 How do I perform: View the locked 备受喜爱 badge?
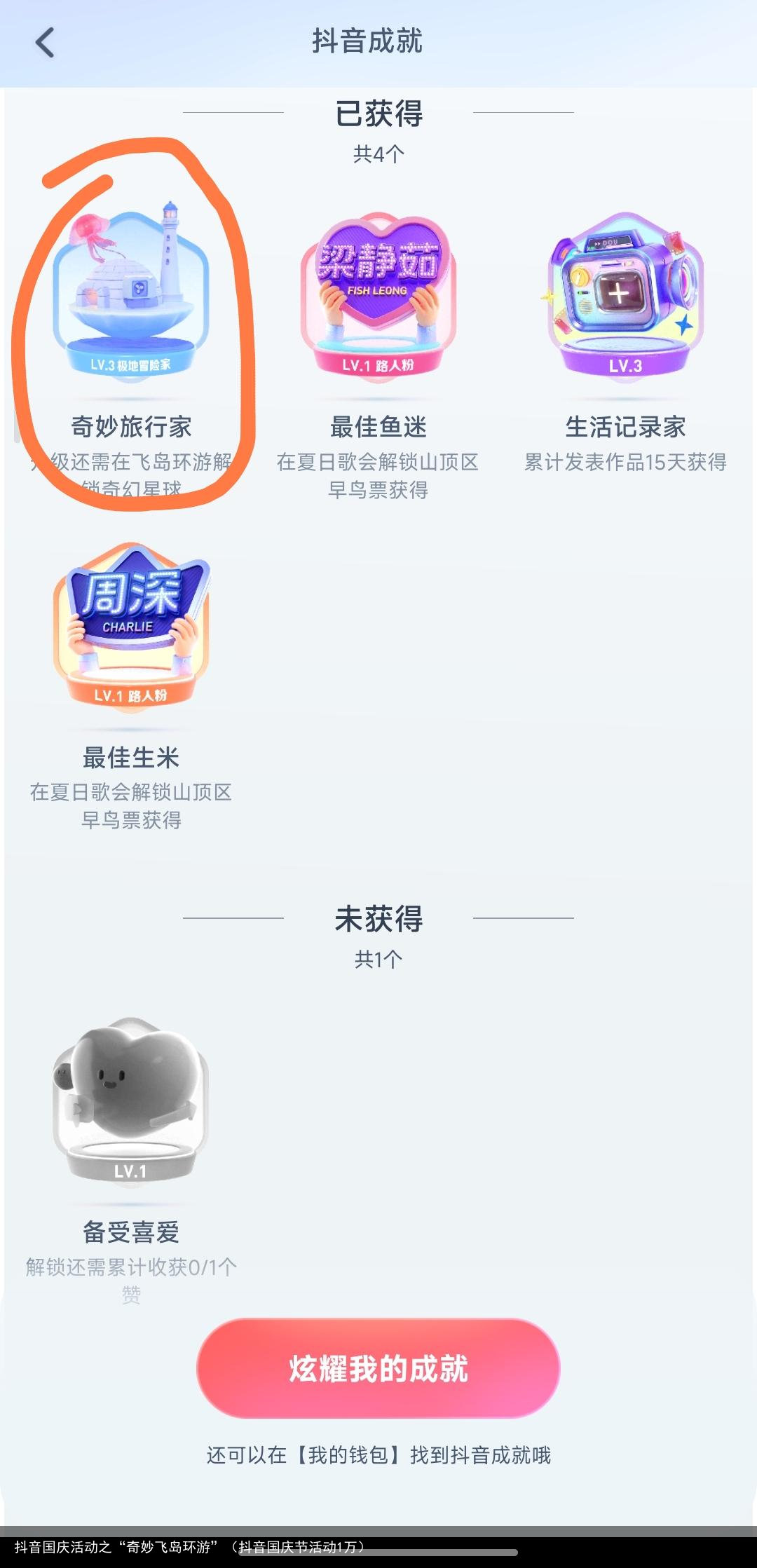pos(131,1100)
